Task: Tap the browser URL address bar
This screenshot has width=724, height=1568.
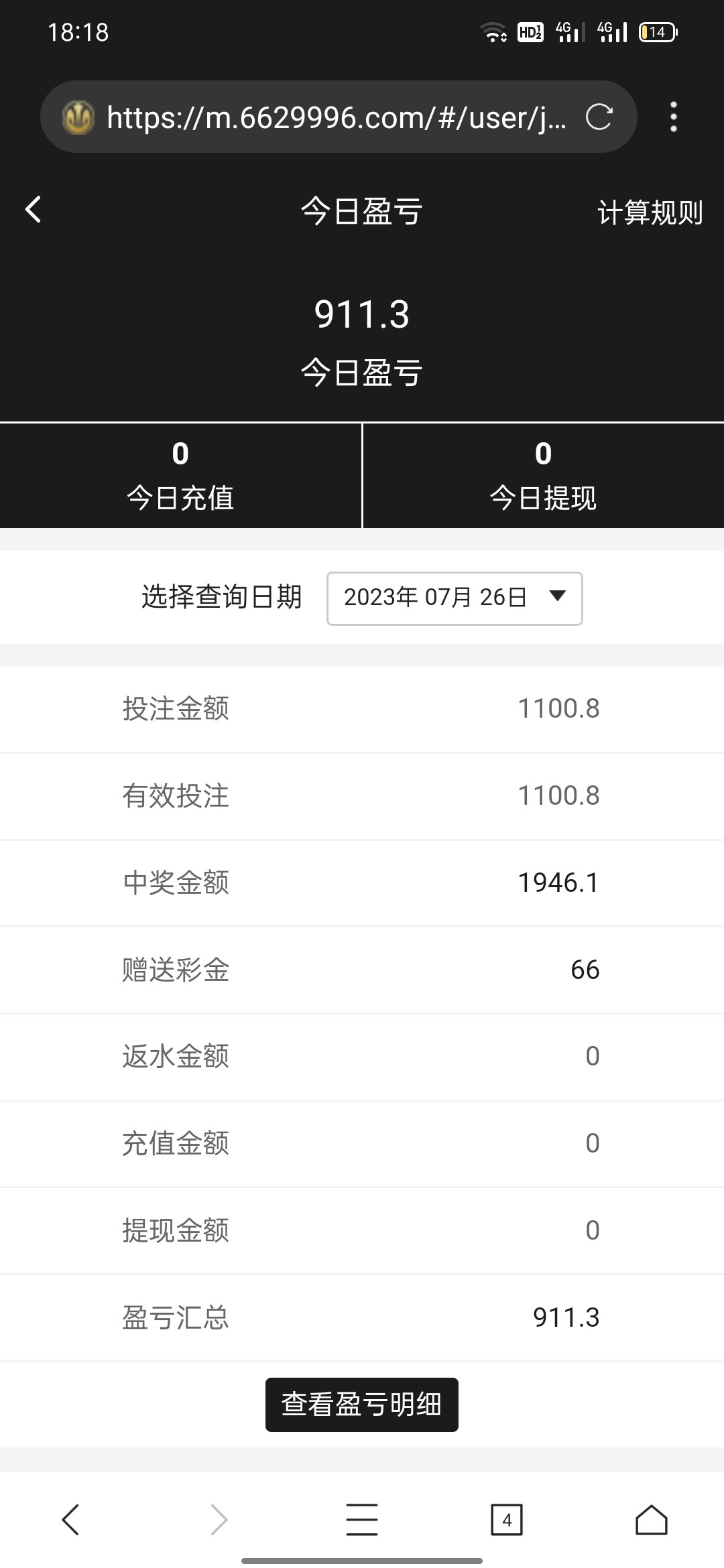Action: click(x=335, y=117)
